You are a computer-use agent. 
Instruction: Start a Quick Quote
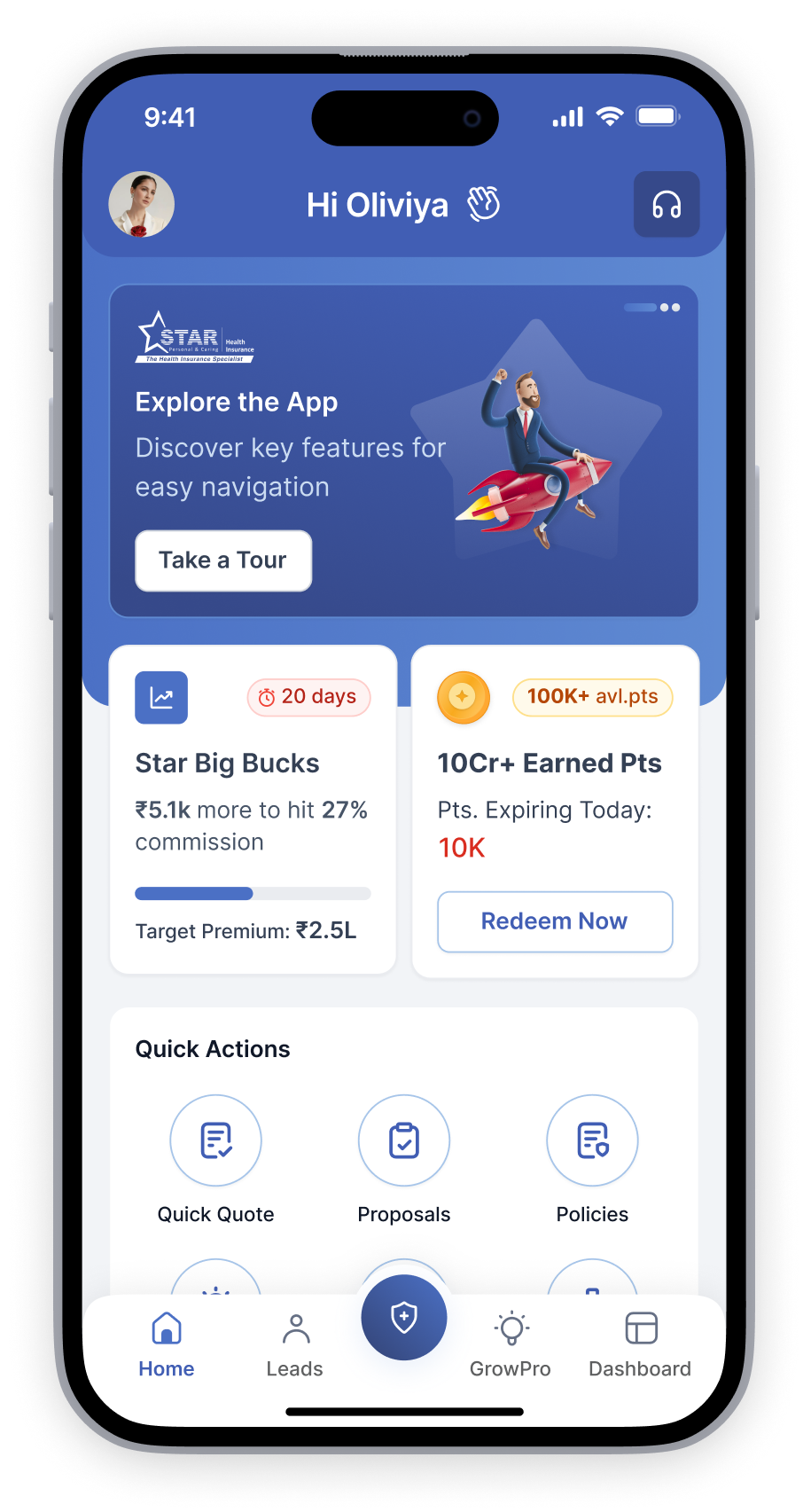pos(215,1141)
